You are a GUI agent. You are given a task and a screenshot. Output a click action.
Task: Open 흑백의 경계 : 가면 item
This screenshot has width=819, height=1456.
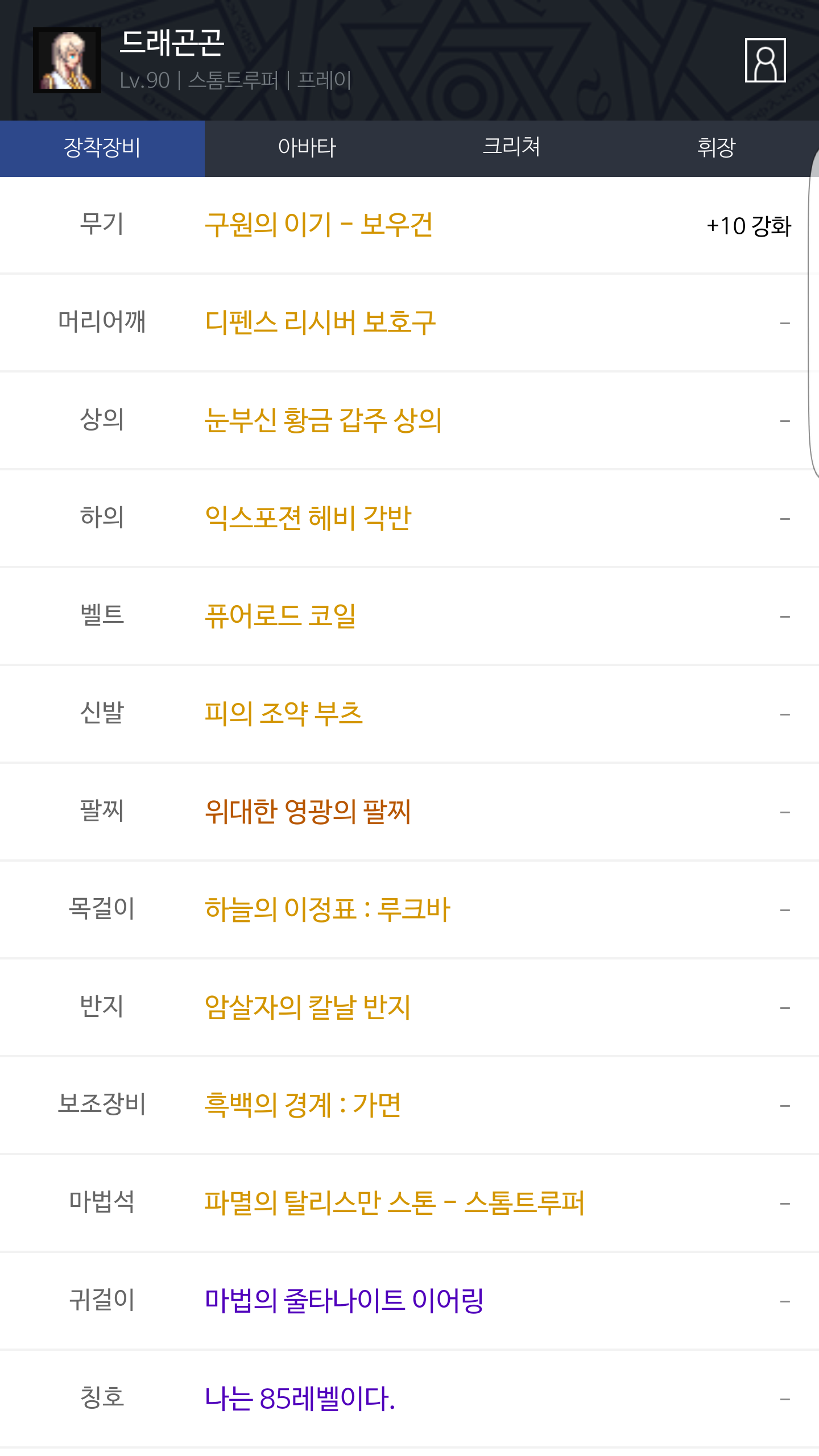303,1105
